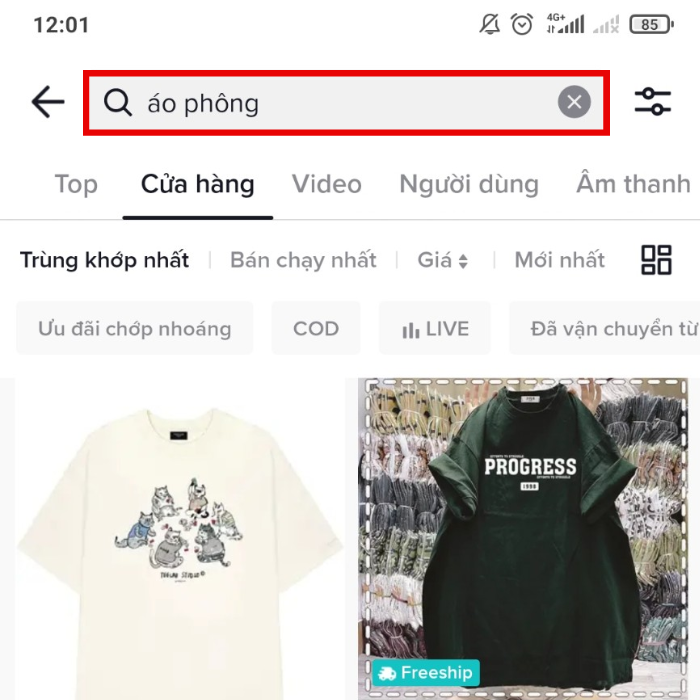Open the search filter settings
This screenshot has height=700, width=700.
(x=653, y=102)
